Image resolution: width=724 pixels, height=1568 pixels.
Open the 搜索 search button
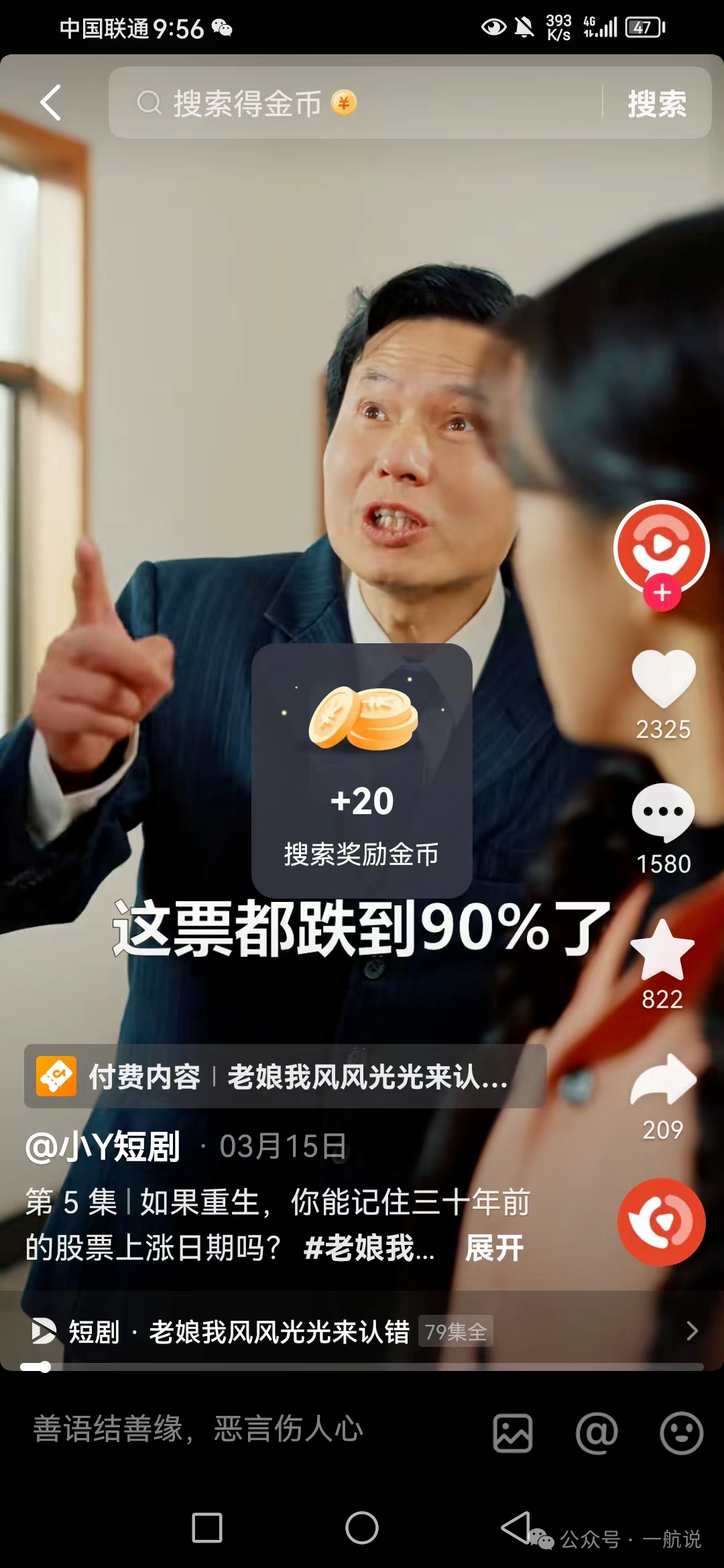(658, 104)
